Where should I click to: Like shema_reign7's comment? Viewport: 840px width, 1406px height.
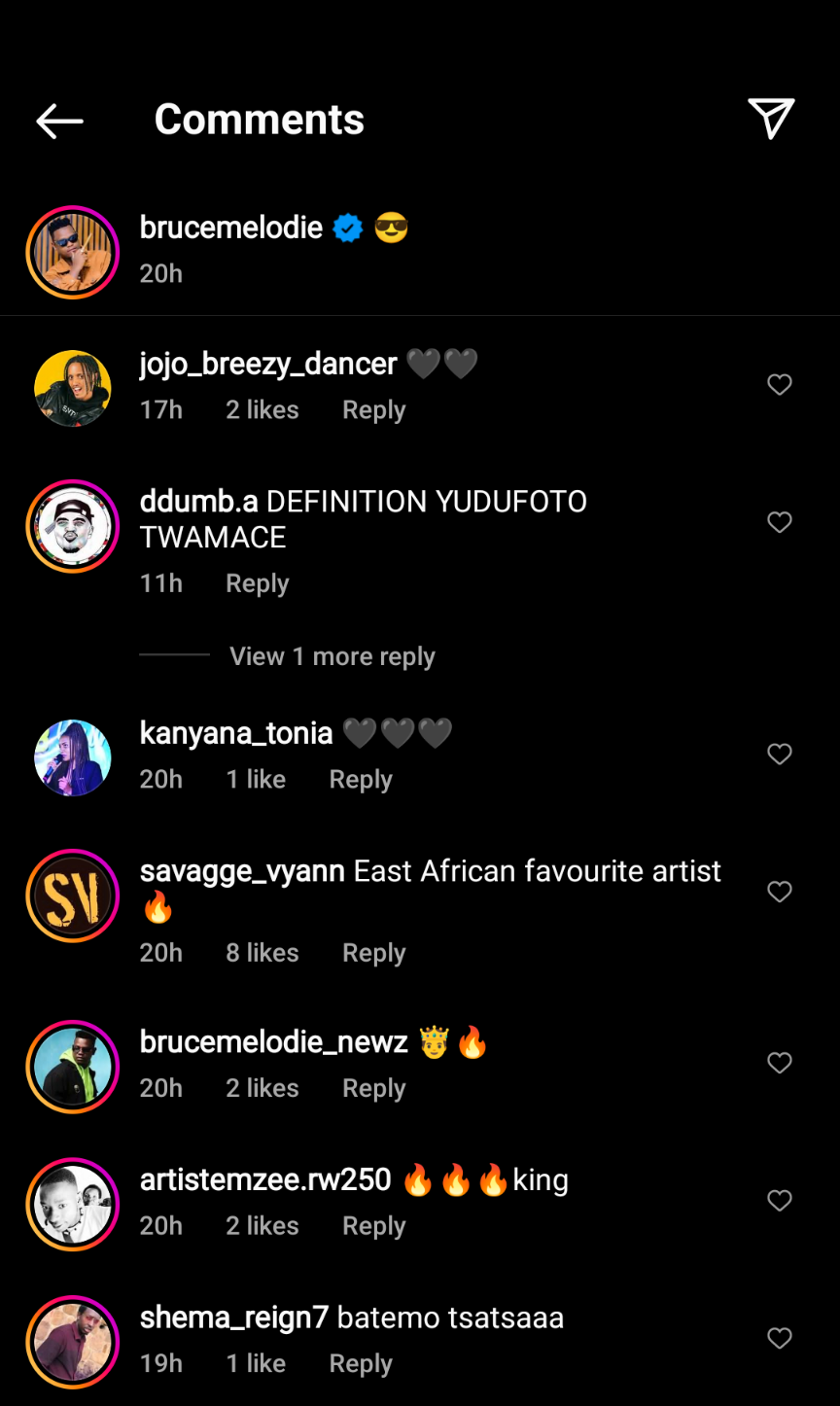780,1339
